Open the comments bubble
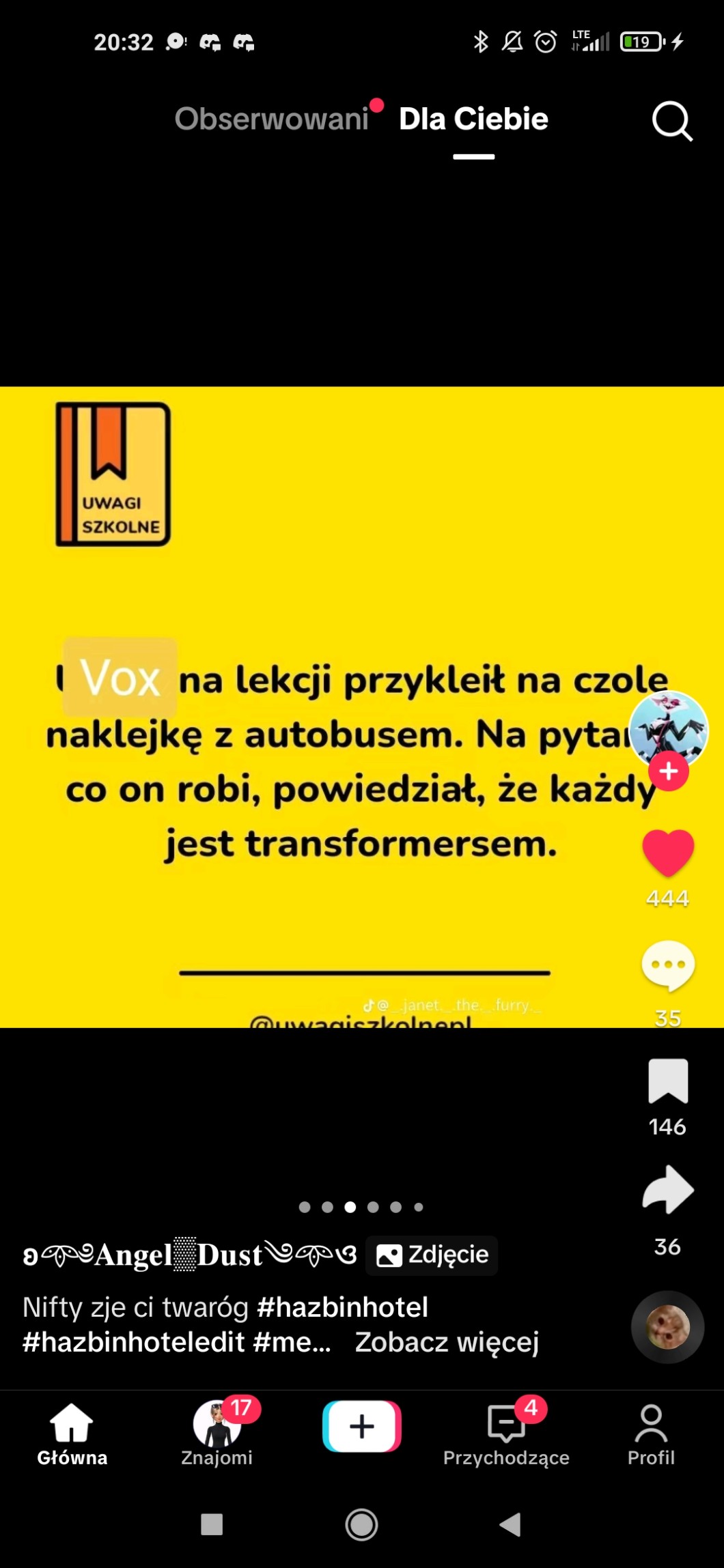The height and width of the screenshot is (1568, 724). coord(668,965)
